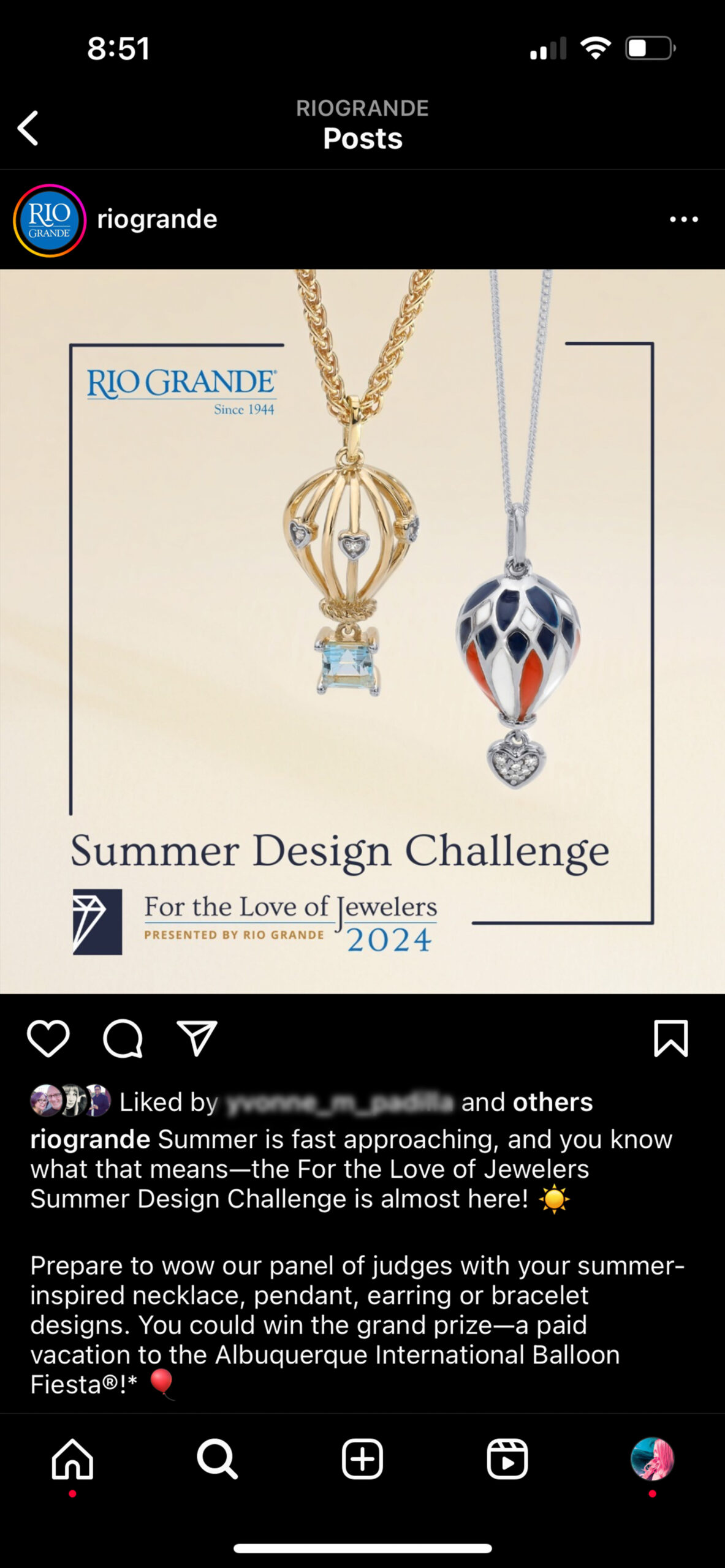Switch to the Reels tab
725x1568 pixels.
507,1459
